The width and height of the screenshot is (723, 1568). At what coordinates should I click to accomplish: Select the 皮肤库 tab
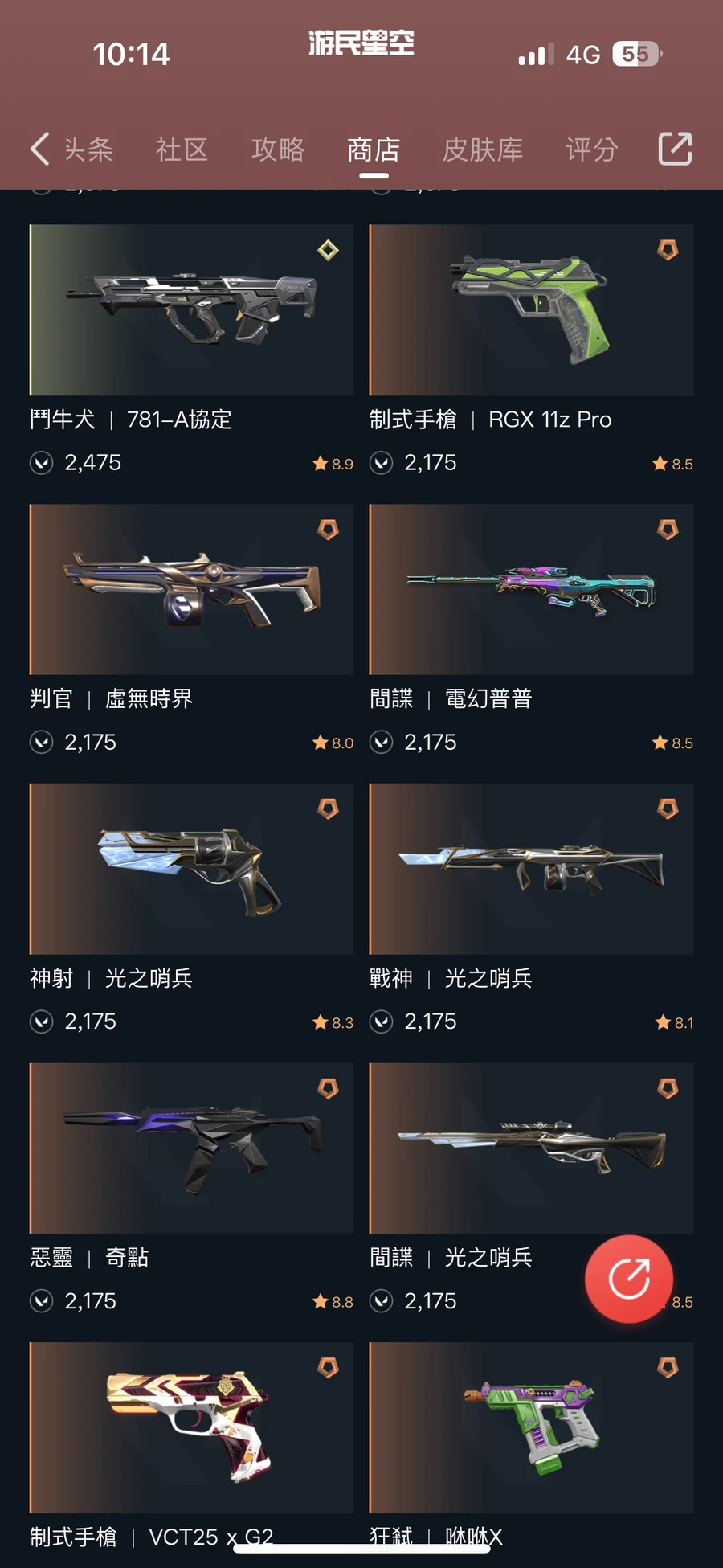coord(483,149)
